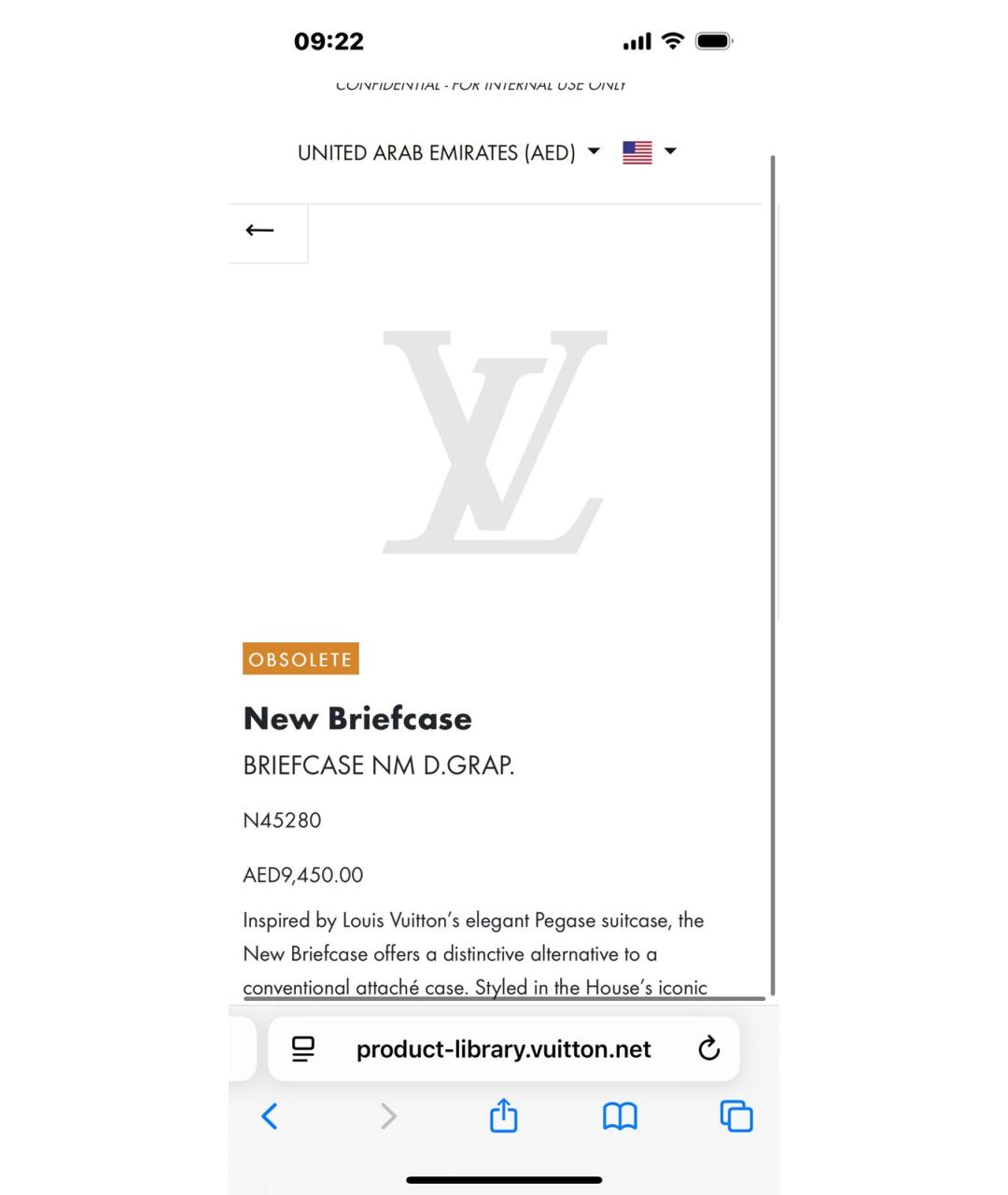Open the country selector dropdown arrow

click(x=594, y=152)
